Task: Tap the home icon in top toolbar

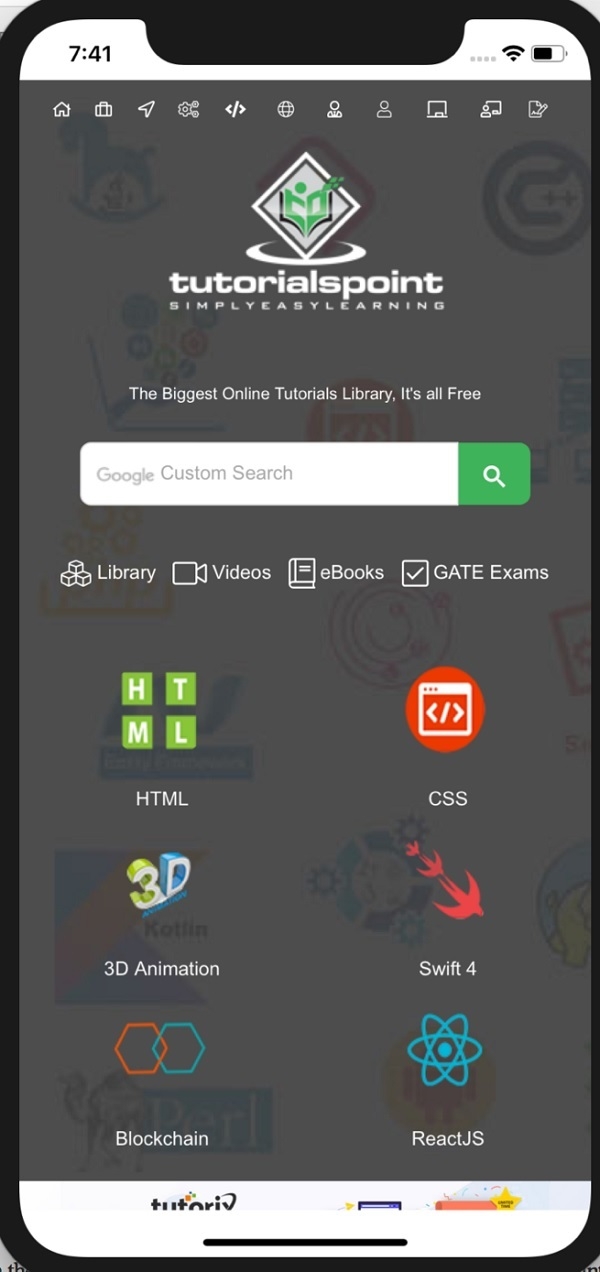Action: (62, 110)
